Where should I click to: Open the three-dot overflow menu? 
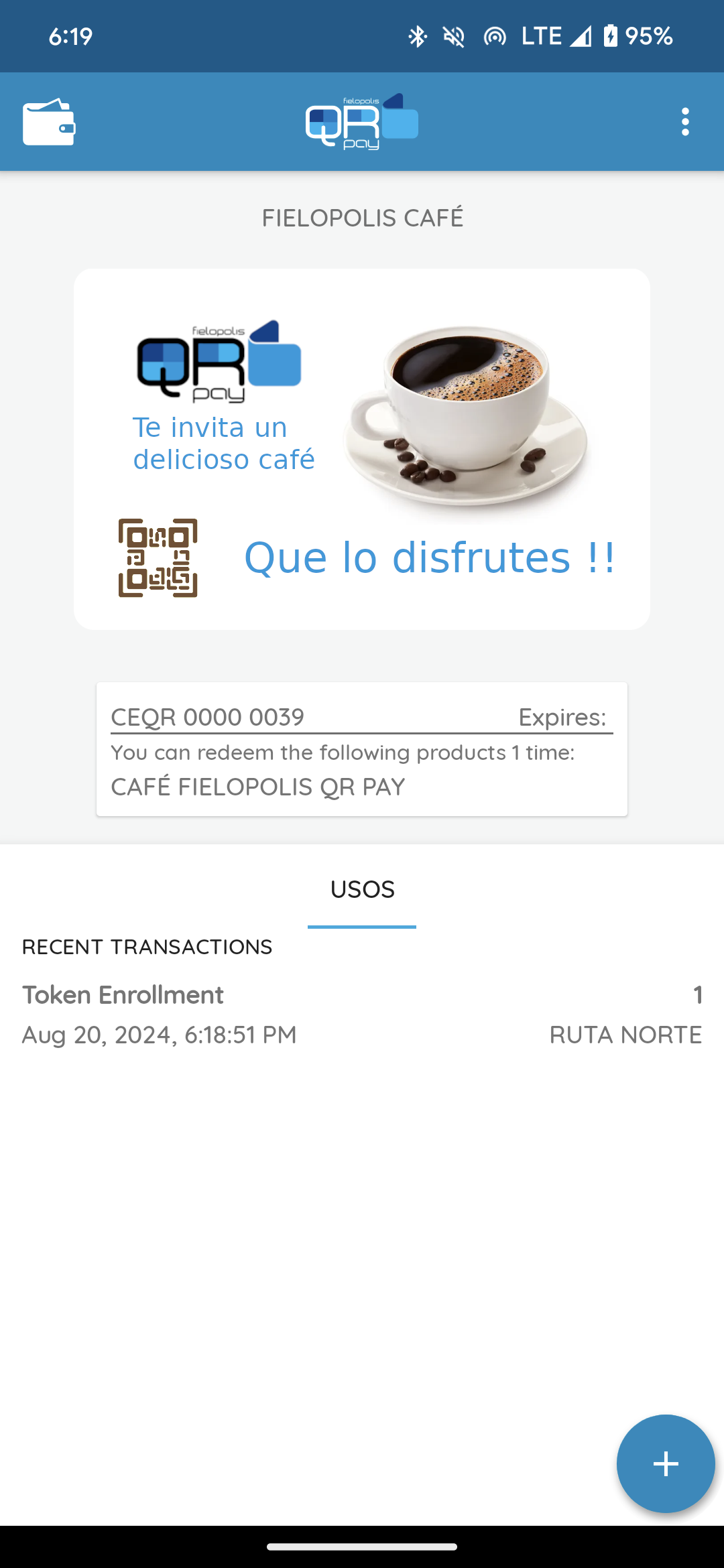(684, 122)
